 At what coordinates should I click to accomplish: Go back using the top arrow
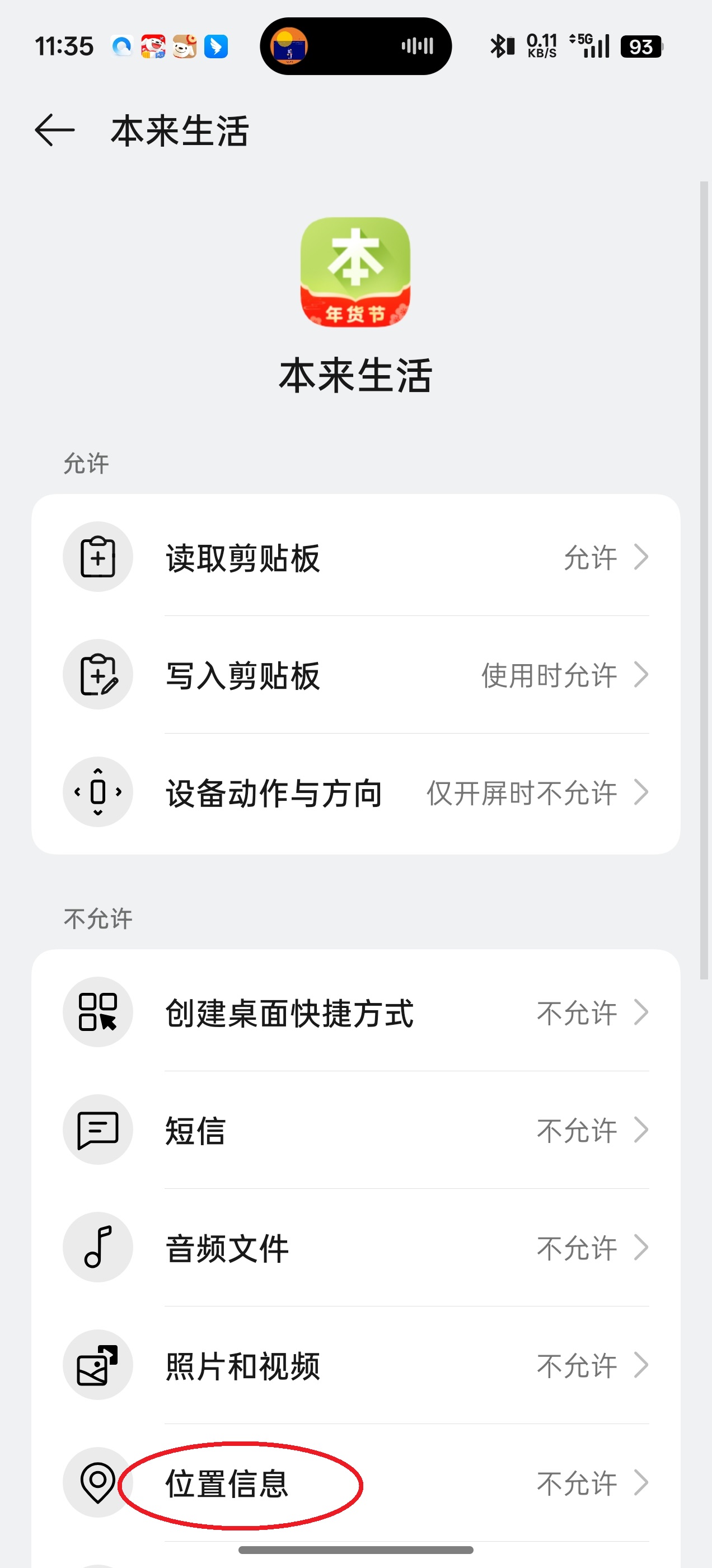pyautogui.click(x=55, y=130)
